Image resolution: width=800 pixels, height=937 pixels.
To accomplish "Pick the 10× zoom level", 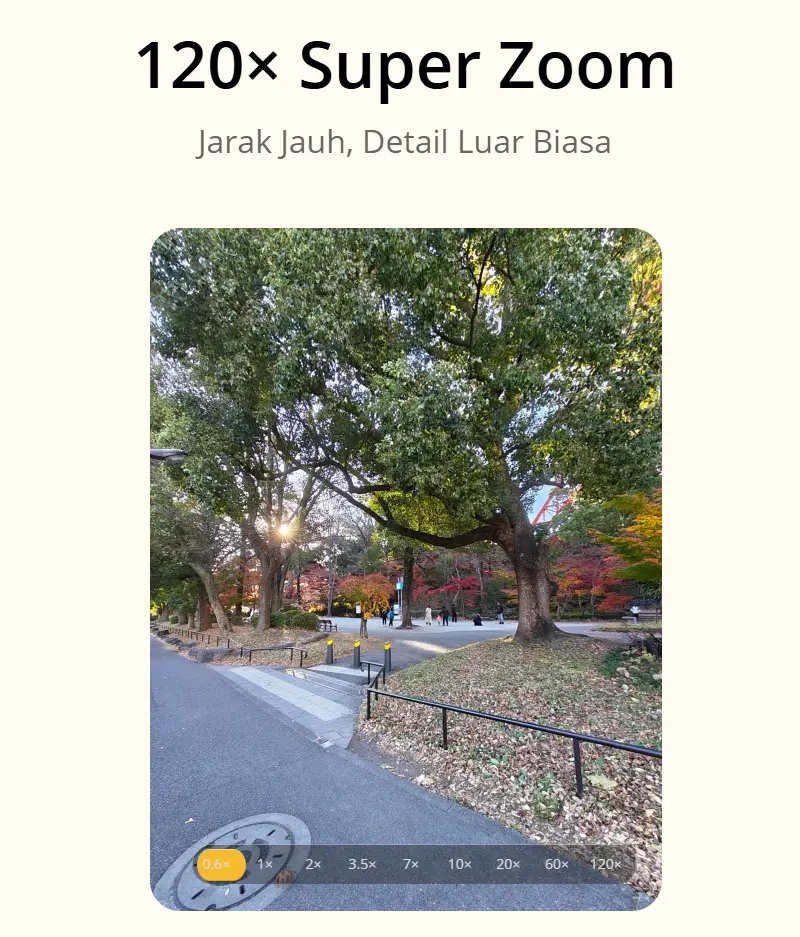I will click(459, 864).
